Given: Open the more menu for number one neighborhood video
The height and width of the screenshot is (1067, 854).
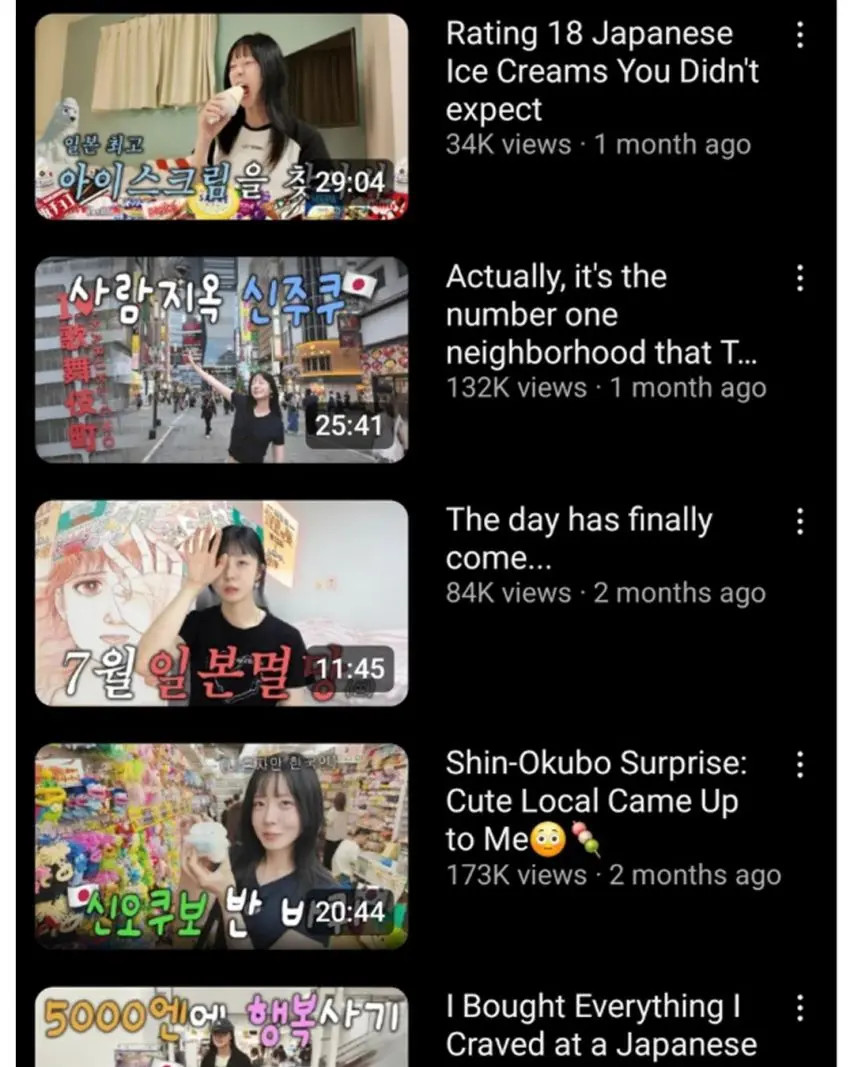Looking at the screenshot, I should point(800,278).
